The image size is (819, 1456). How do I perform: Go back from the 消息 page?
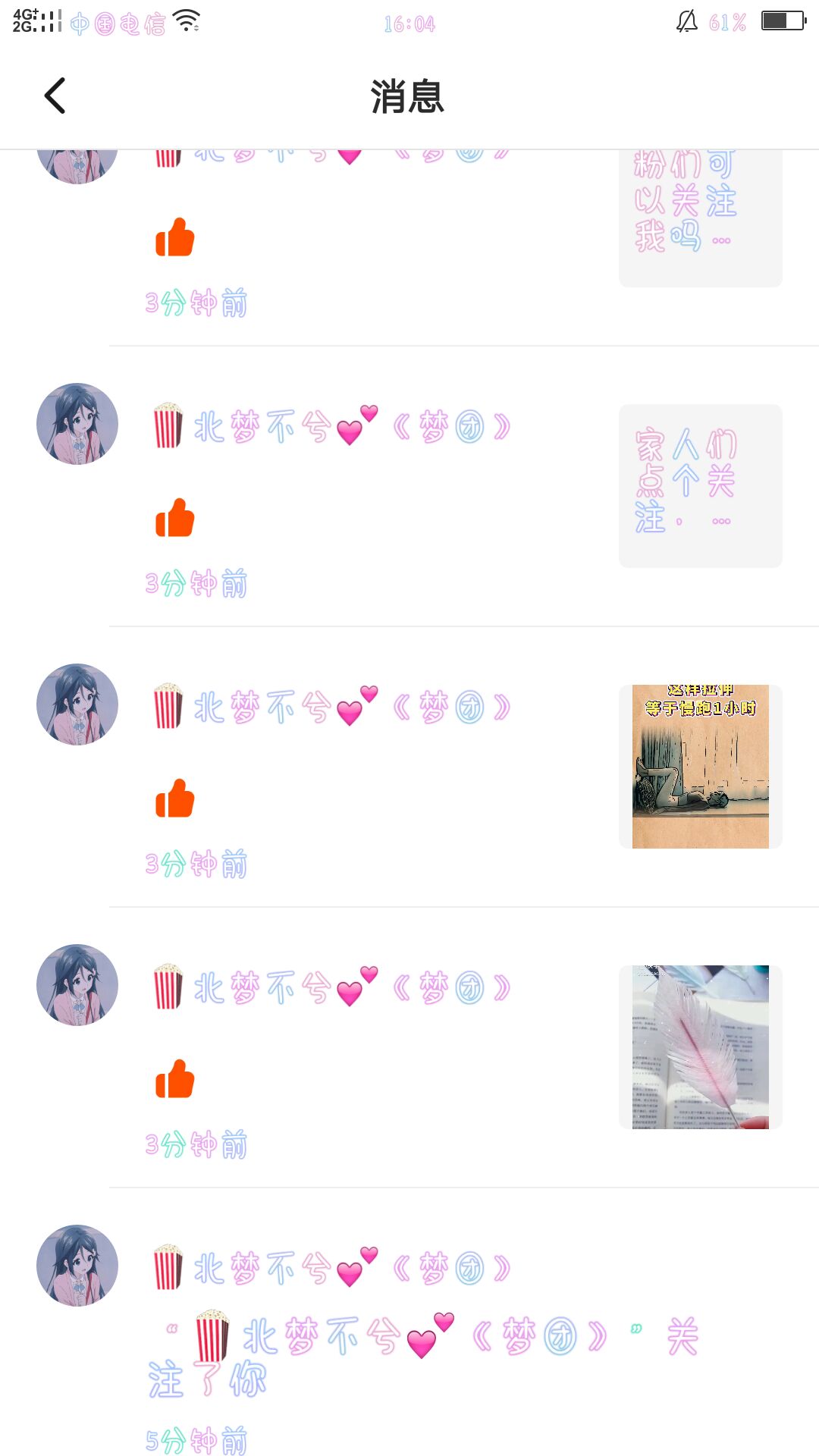point(55,96)
